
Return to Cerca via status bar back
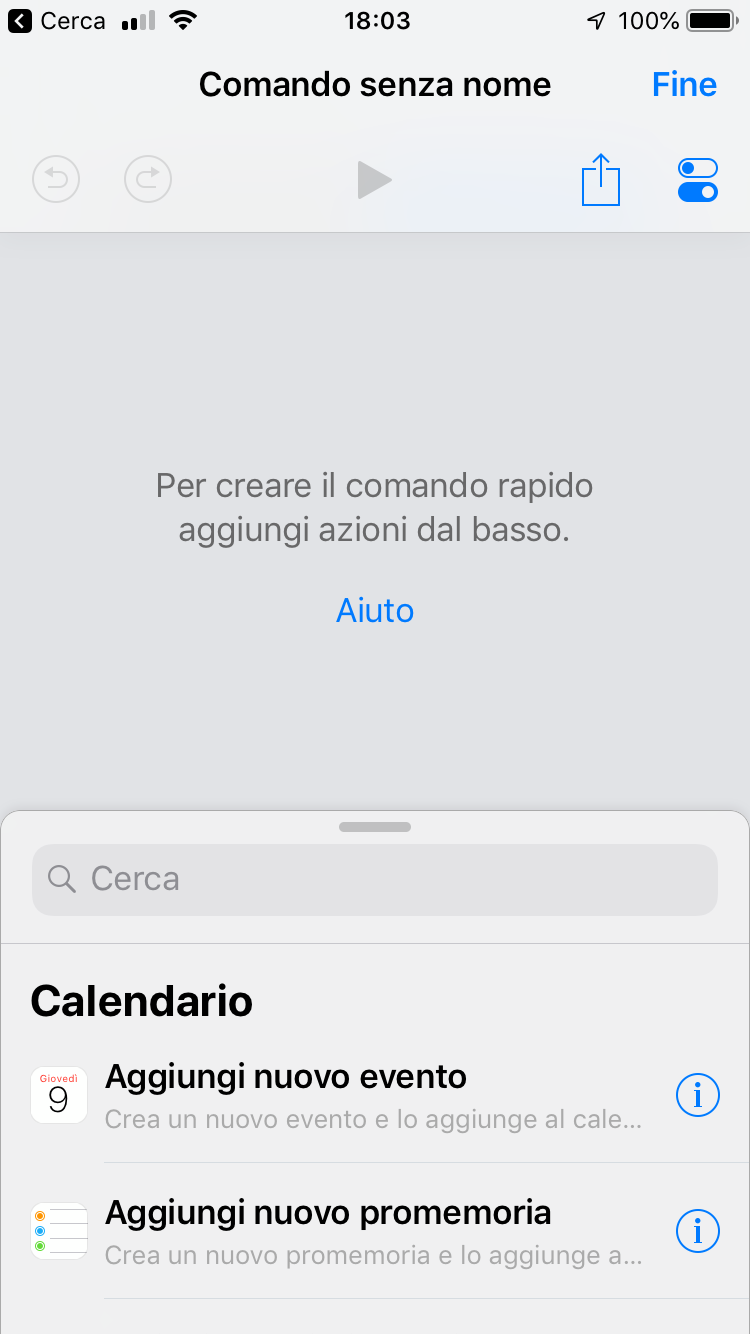pyautogui.click(x=57, y=21)
